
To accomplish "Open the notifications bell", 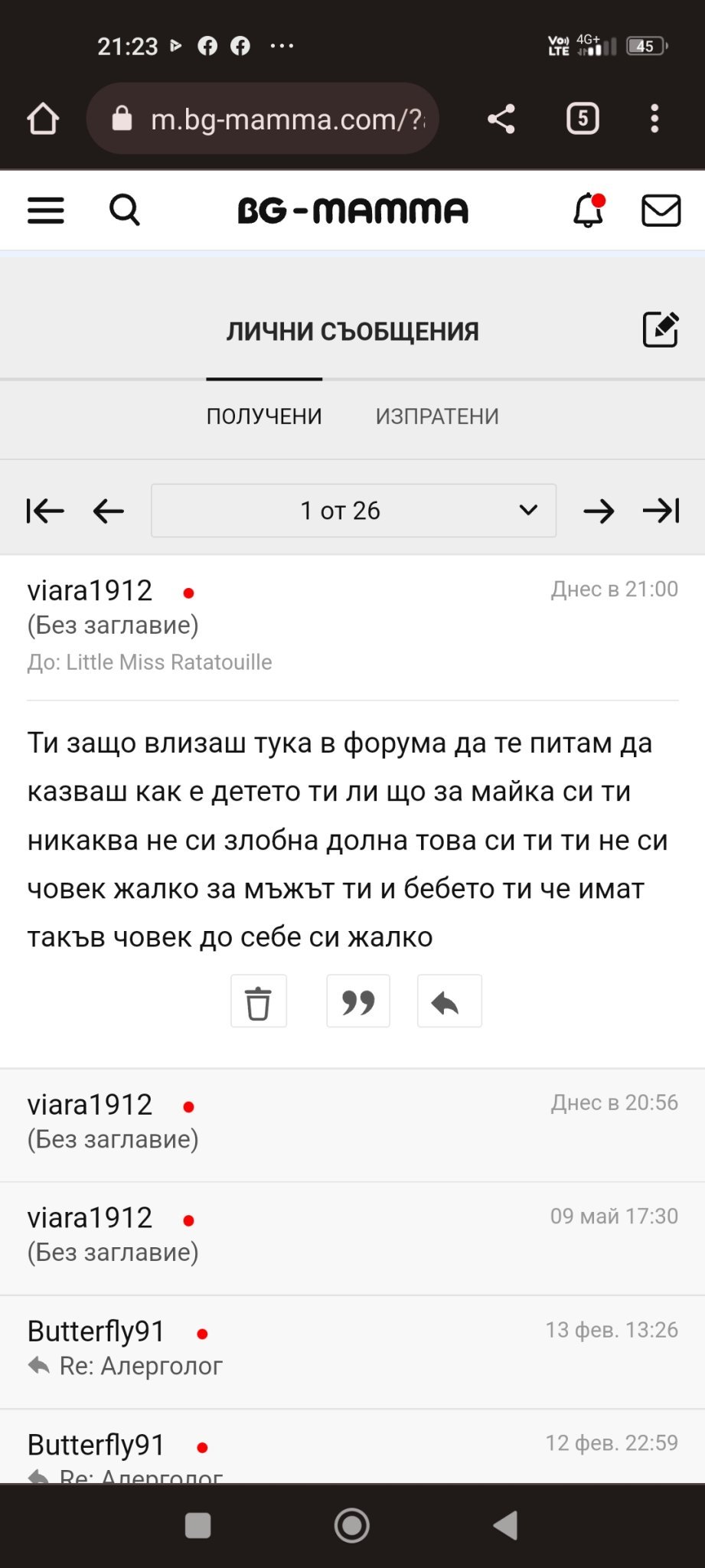I will tap(589, 210).
